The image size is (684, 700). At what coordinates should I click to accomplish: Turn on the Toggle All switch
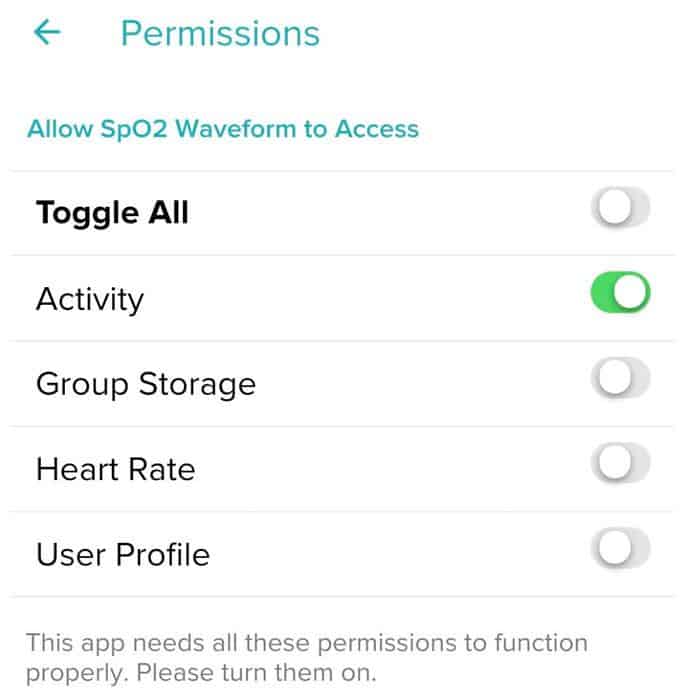(620, 210)
